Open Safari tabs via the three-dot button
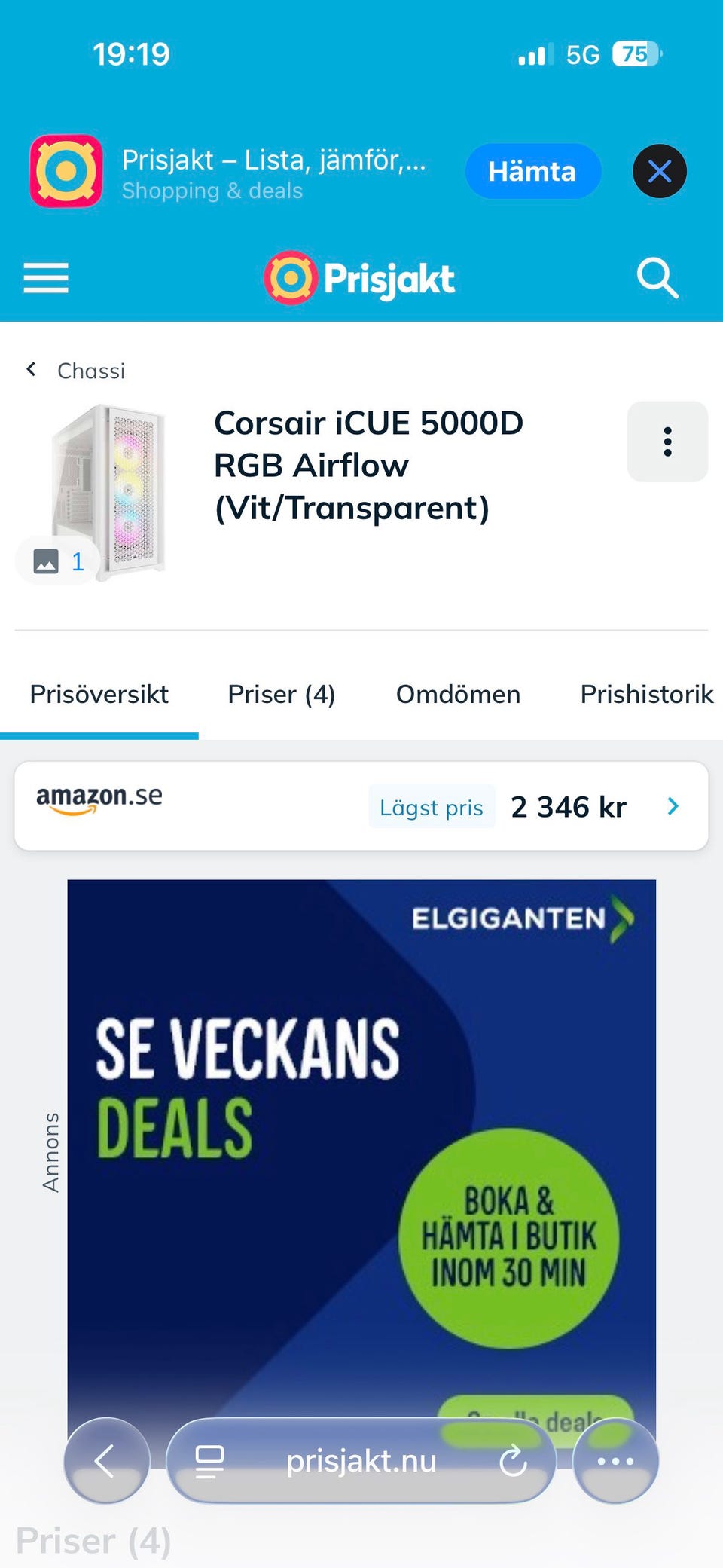Screen dimensions: 723x1568 [x=615, y=1461]
